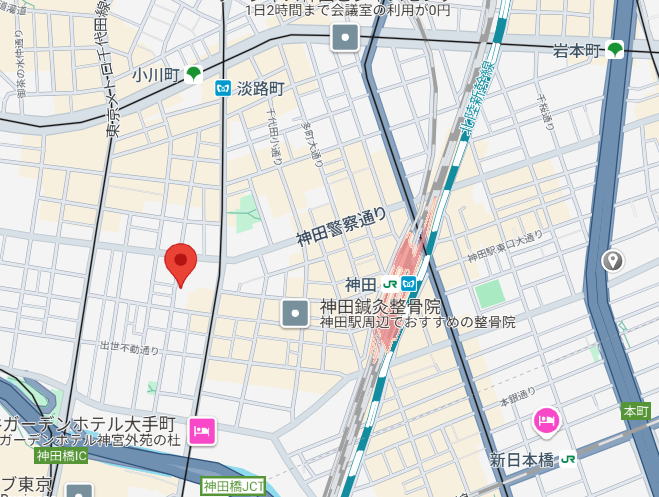Tap the 小川町 station marker
This screenshot has height=497, width=659.
click(193, 74)
